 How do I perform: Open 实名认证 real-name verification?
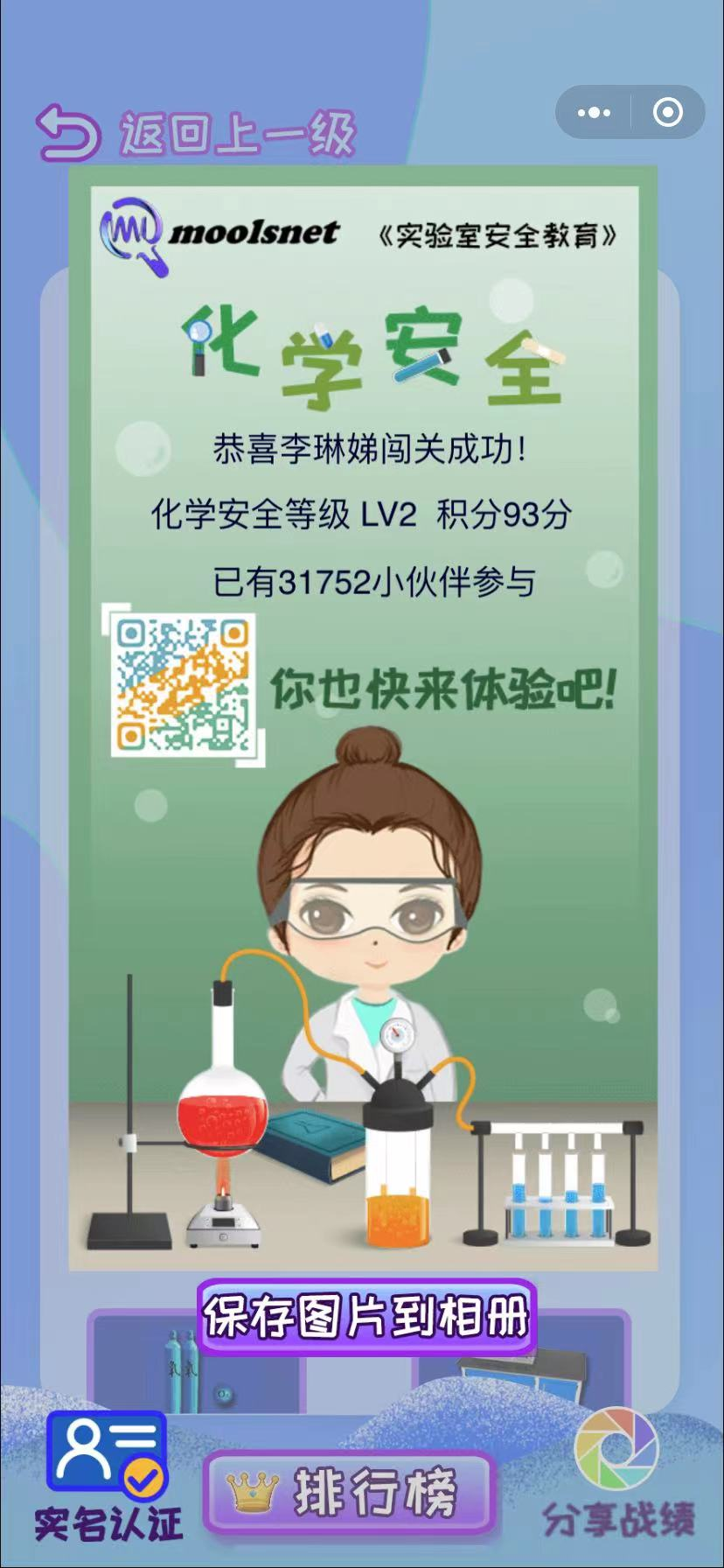[x=108, y=1479]
